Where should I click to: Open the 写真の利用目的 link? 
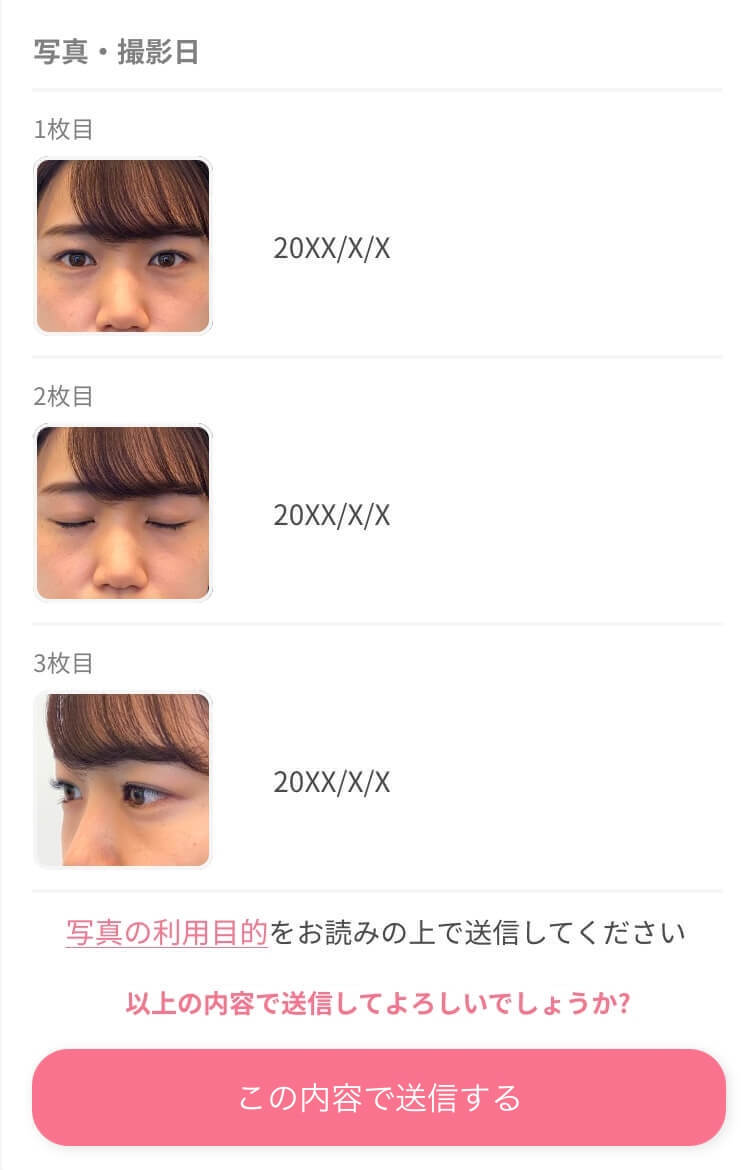[166, 933]
